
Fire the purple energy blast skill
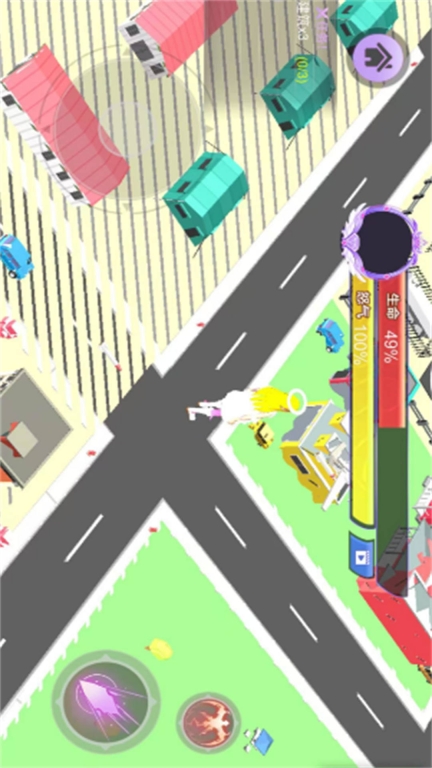point(106,704)
